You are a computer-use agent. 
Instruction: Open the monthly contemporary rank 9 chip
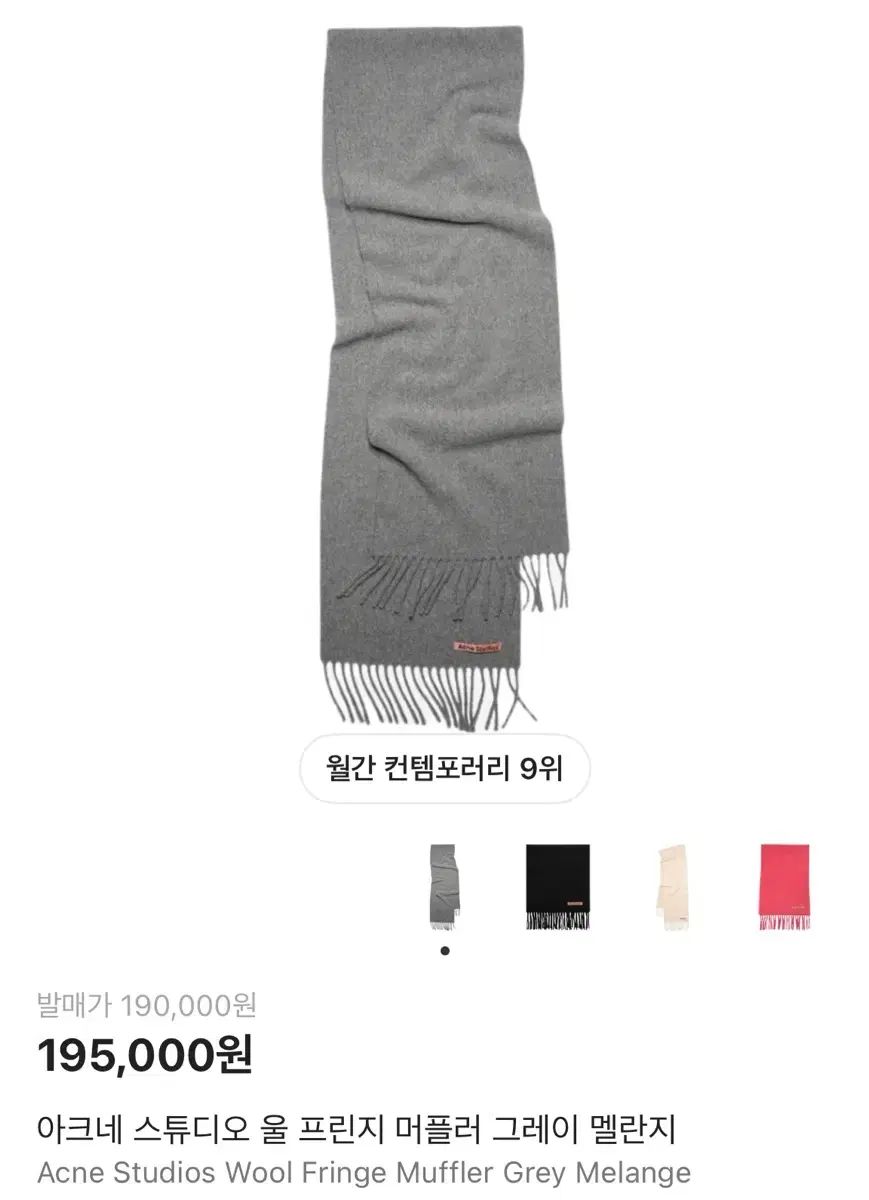point(445,768)
